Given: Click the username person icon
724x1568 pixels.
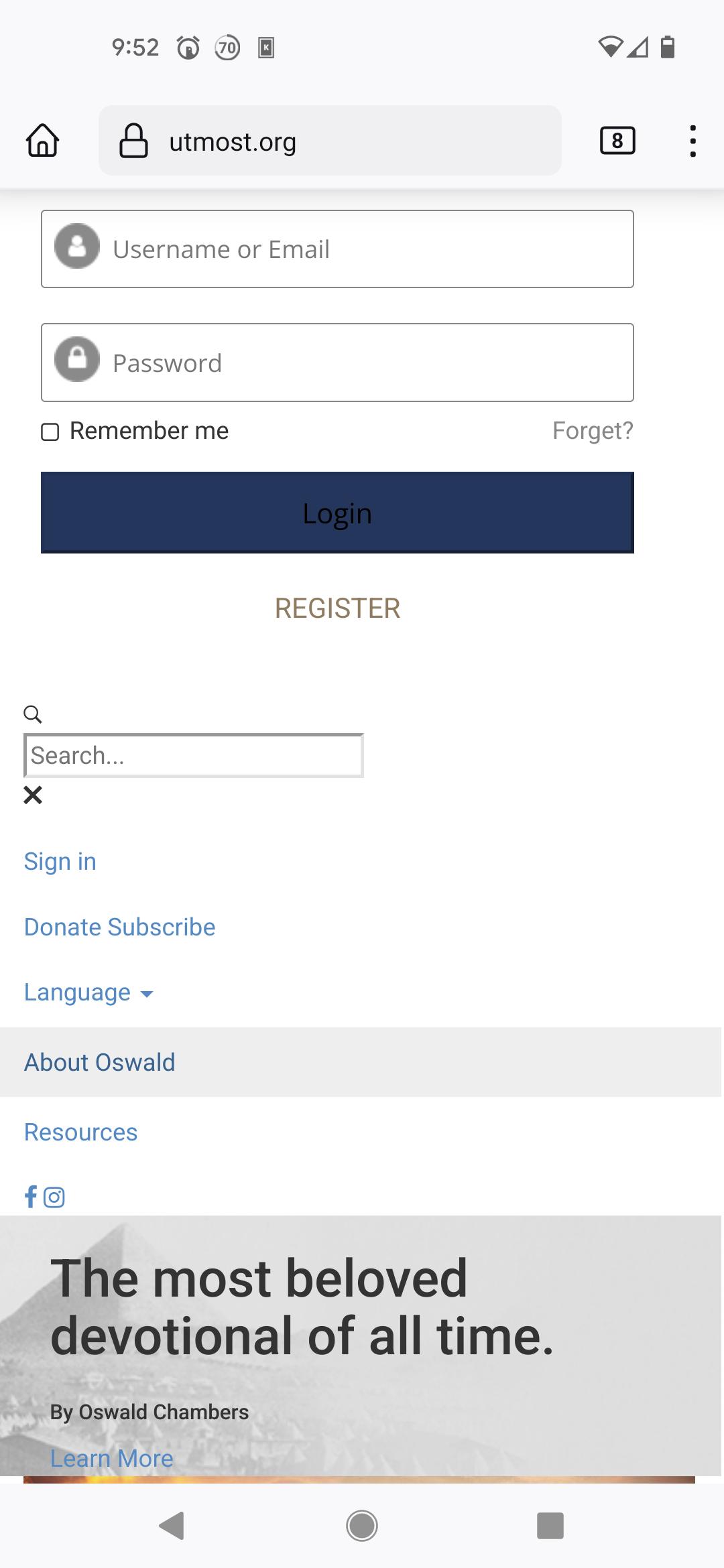Looking at the screenshot, I should (x=77, y=248).
